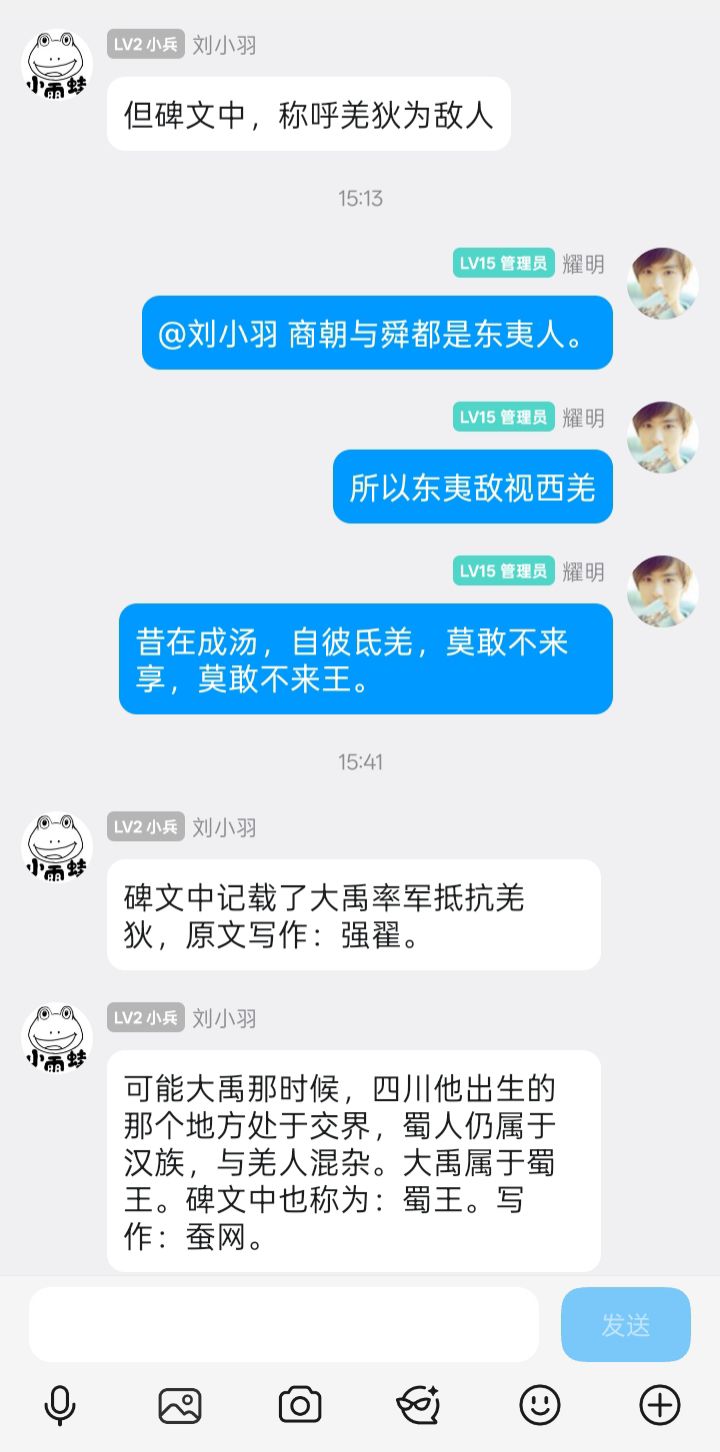
Task: Open the emoji picker
Action: point(540,1405)
